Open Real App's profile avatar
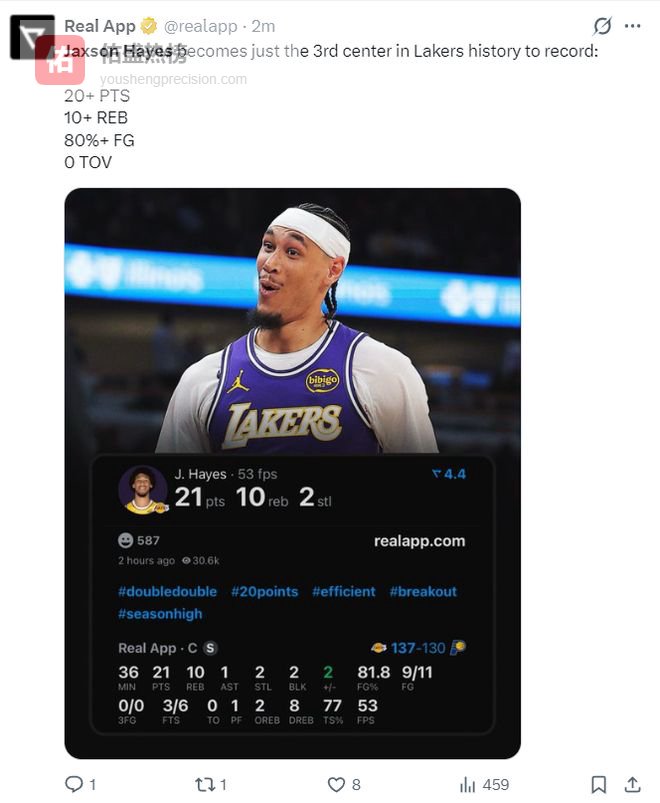 (x=32, y=37)
